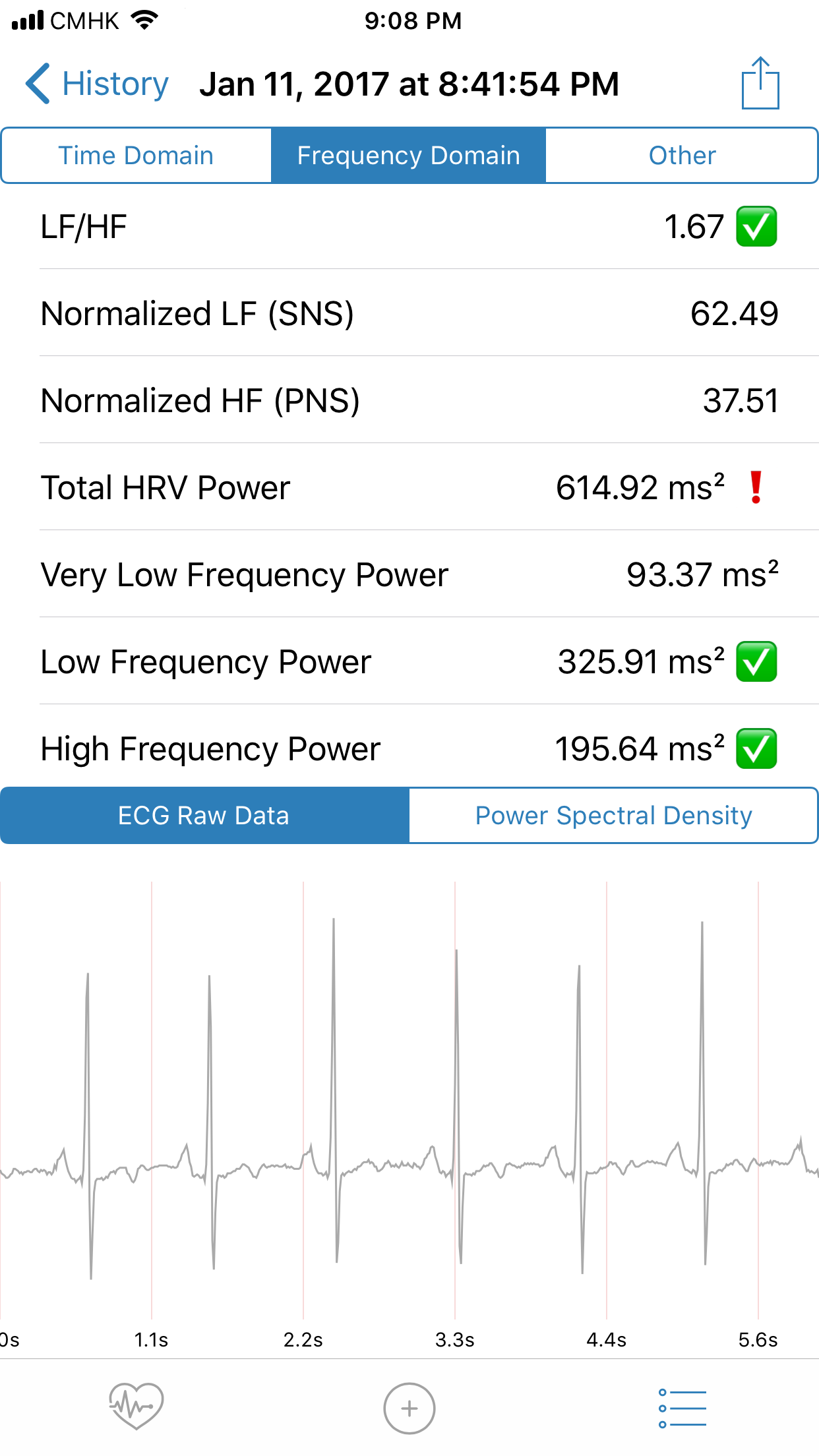
Task: Go back to History
Action: tap(97, 84)
